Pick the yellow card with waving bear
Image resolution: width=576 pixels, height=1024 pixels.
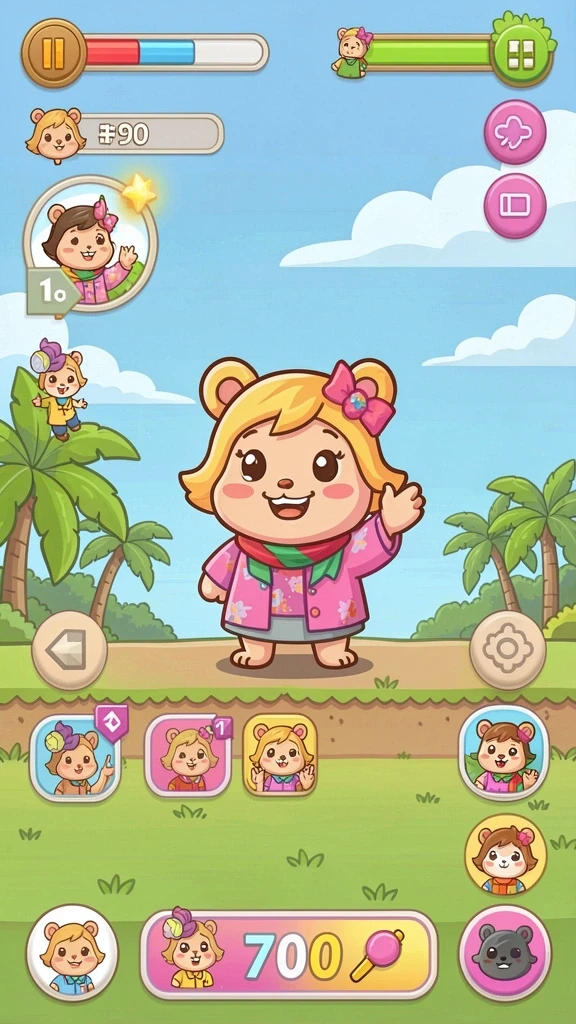pos(280,755)
